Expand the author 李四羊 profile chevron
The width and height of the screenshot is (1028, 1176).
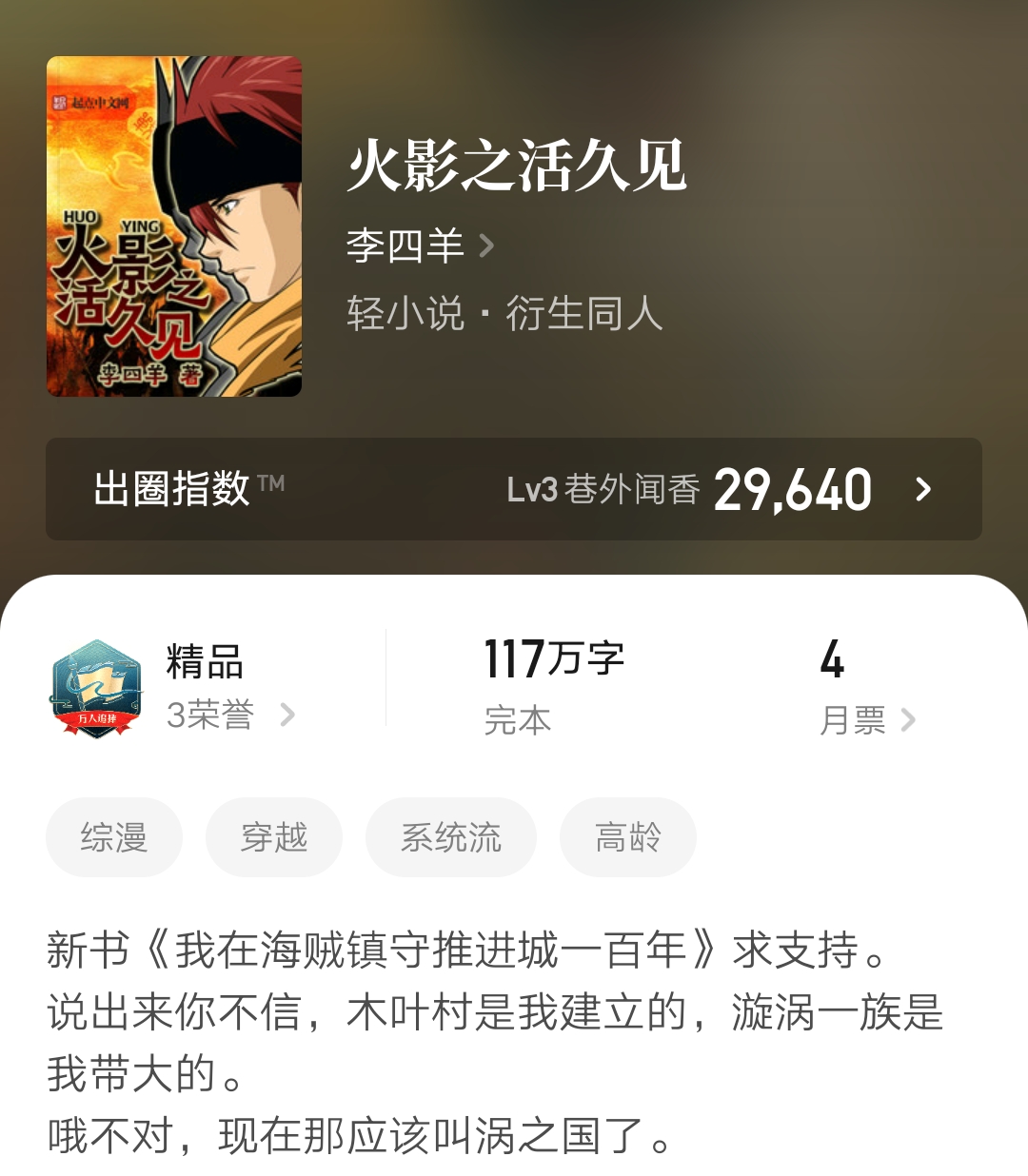(x=488, y=245)
